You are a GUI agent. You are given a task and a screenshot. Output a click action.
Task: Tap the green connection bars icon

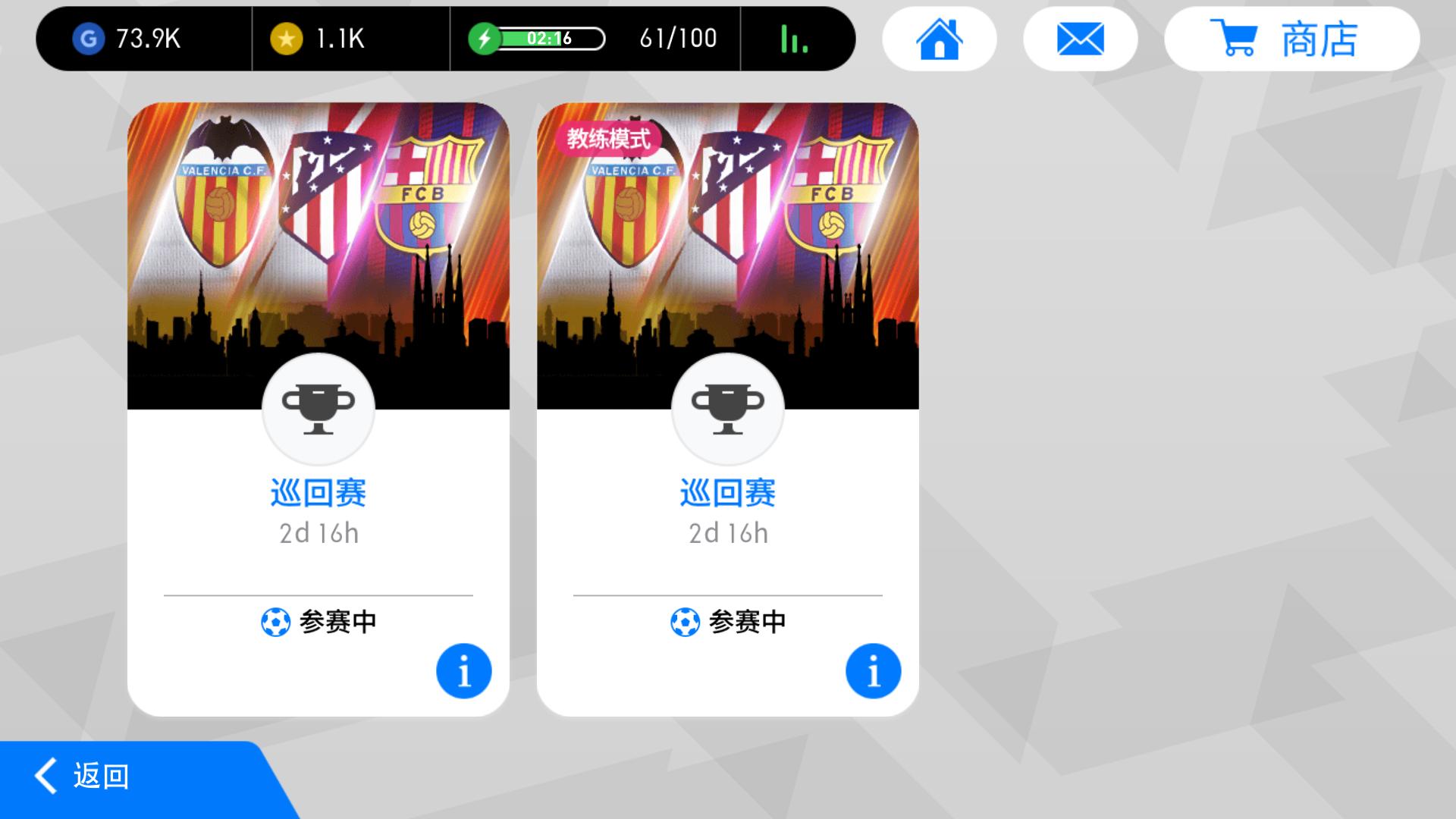[x=794, y=39]
